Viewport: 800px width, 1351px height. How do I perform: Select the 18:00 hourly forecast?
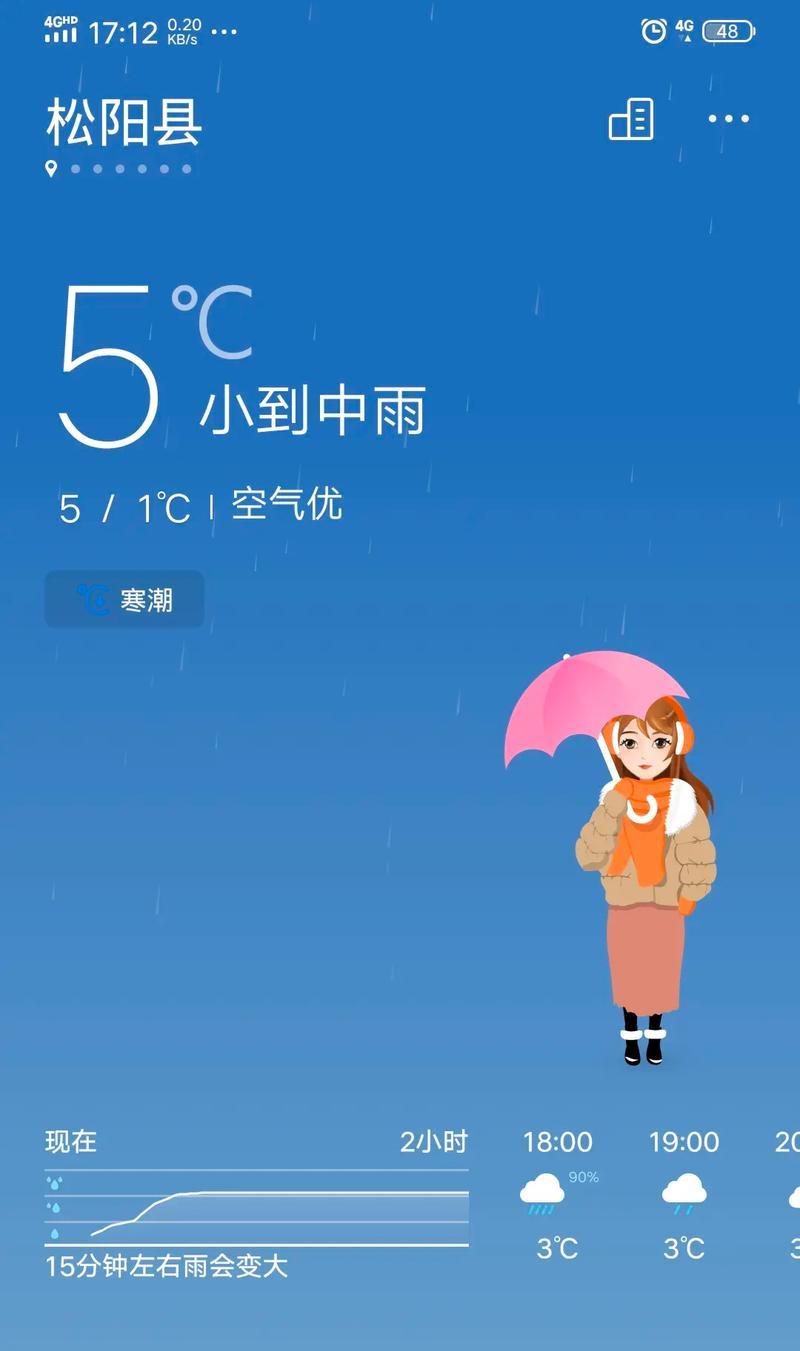[x=557, y=1195]
